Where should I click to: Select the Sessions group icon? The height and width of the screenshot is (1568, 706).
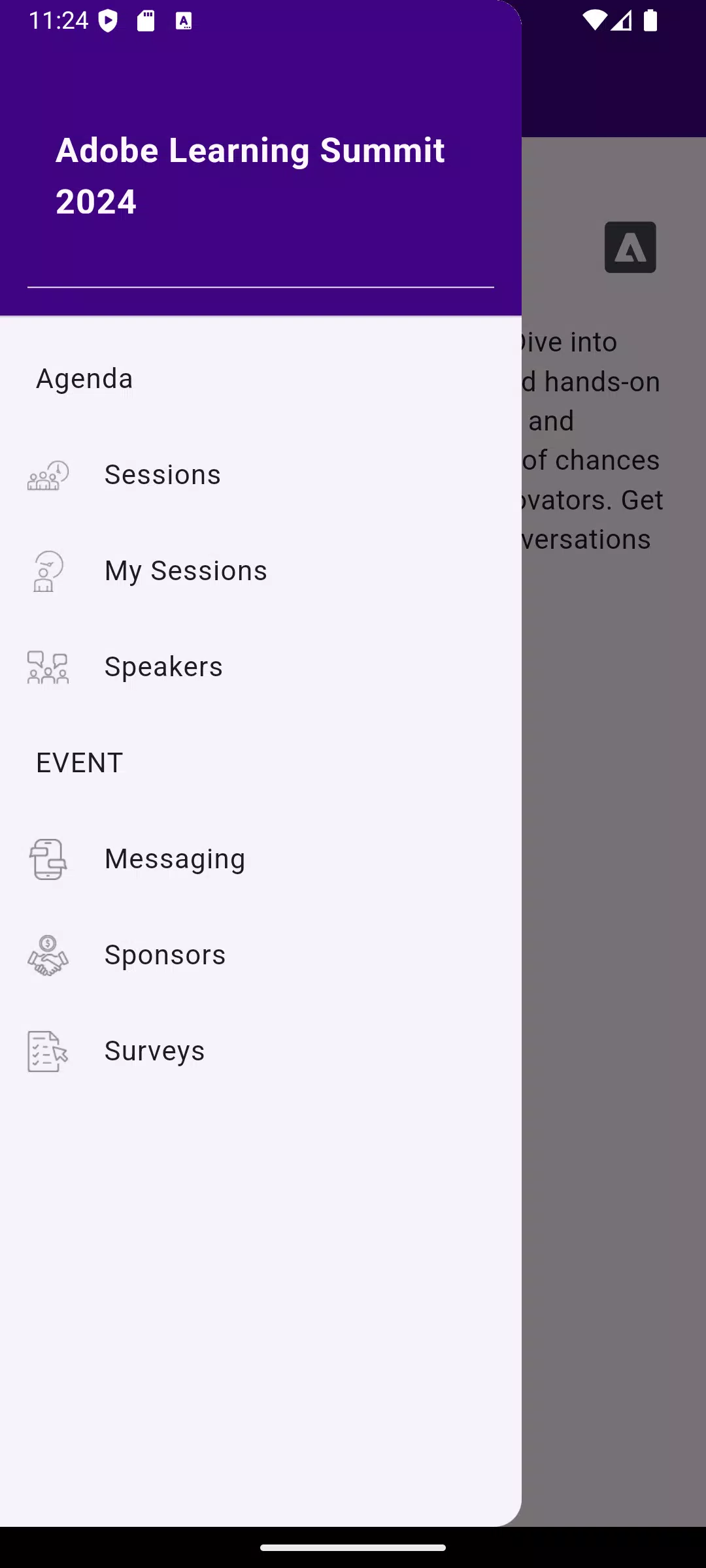48,474
